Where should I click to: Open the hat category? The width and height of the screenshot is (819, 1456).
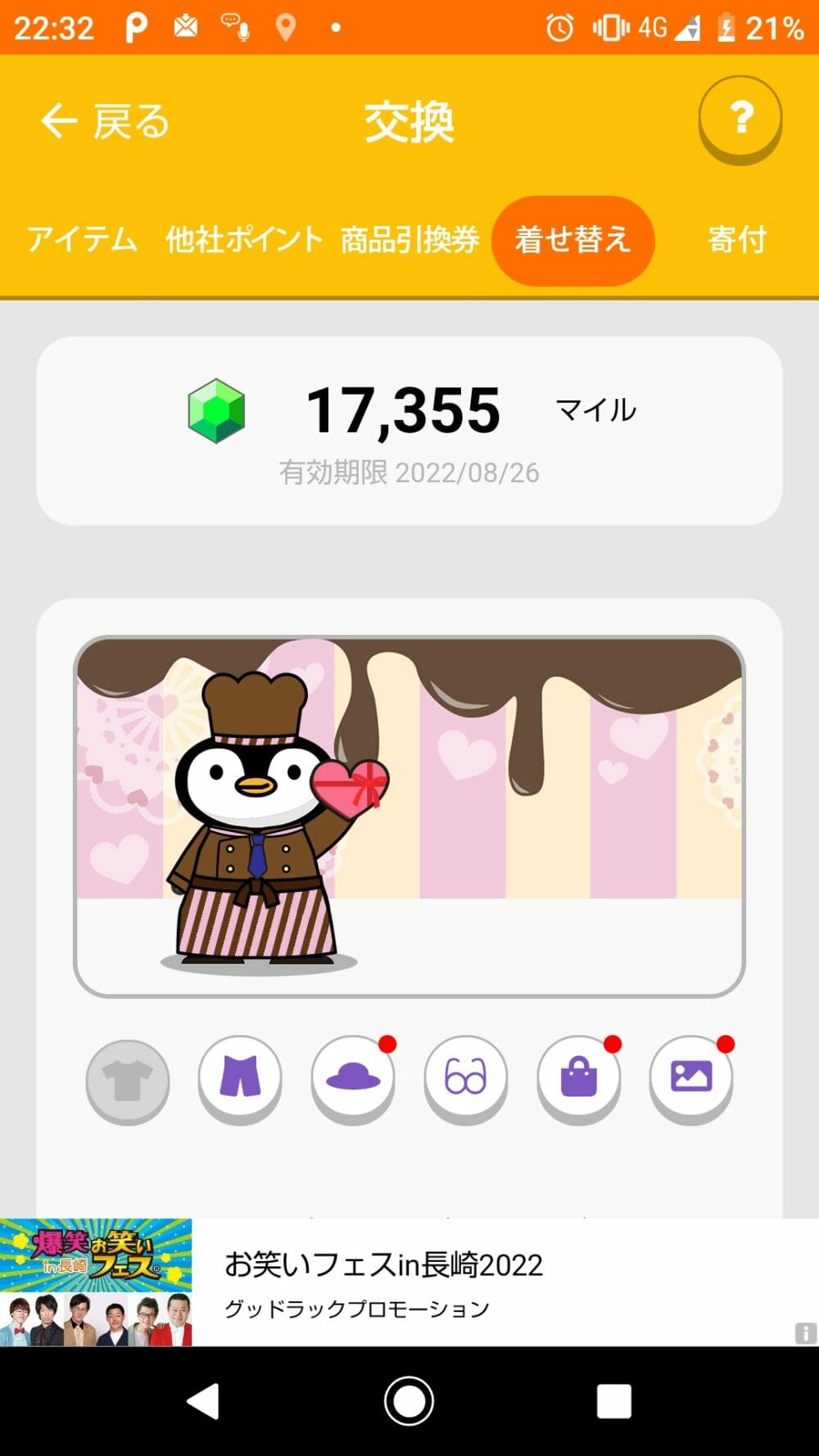353,1078
